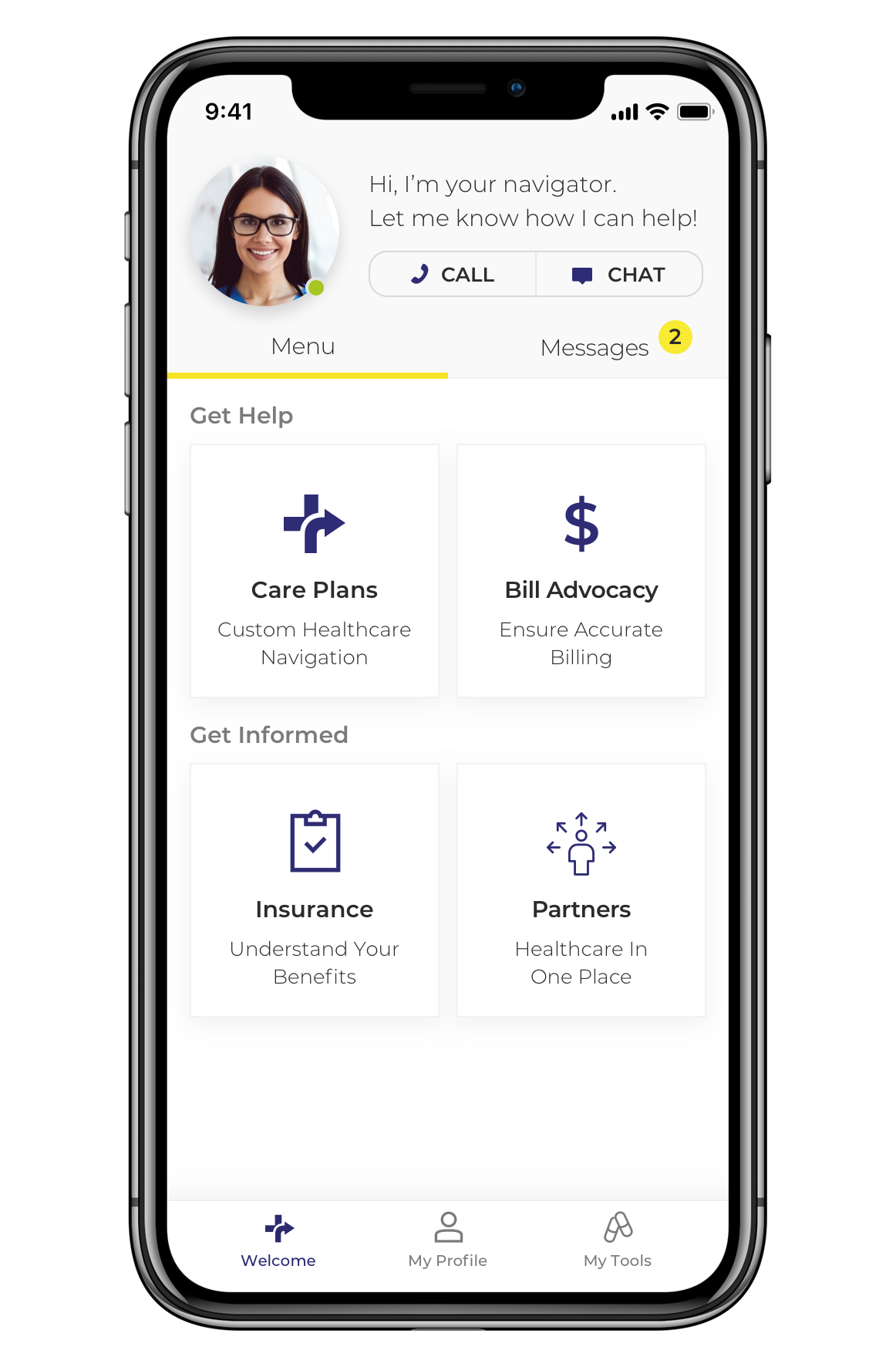Open the Care Plans card
Viewport: 896px width, 1367px height.
click(315, 571)
